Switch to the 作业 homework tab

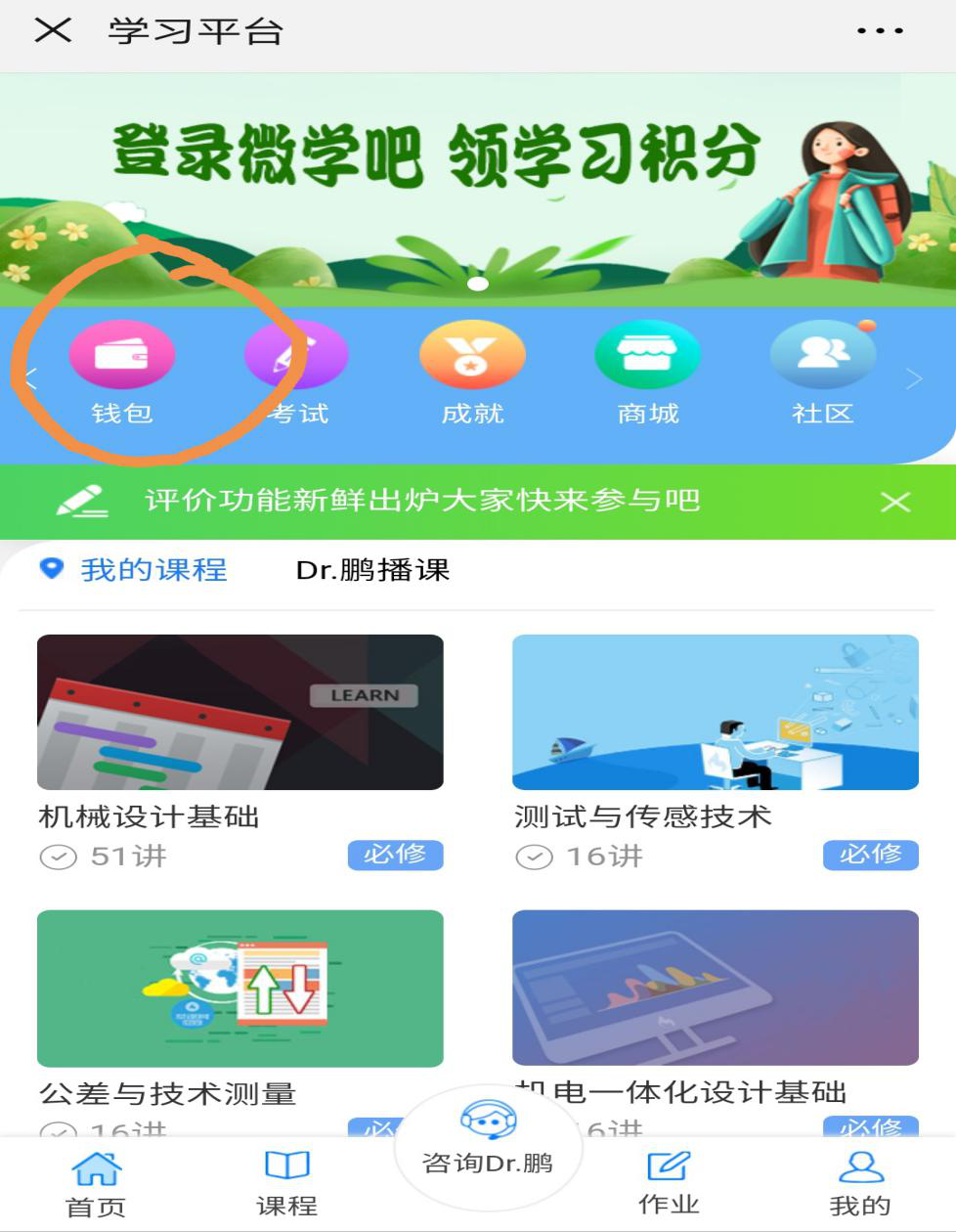669,1183
